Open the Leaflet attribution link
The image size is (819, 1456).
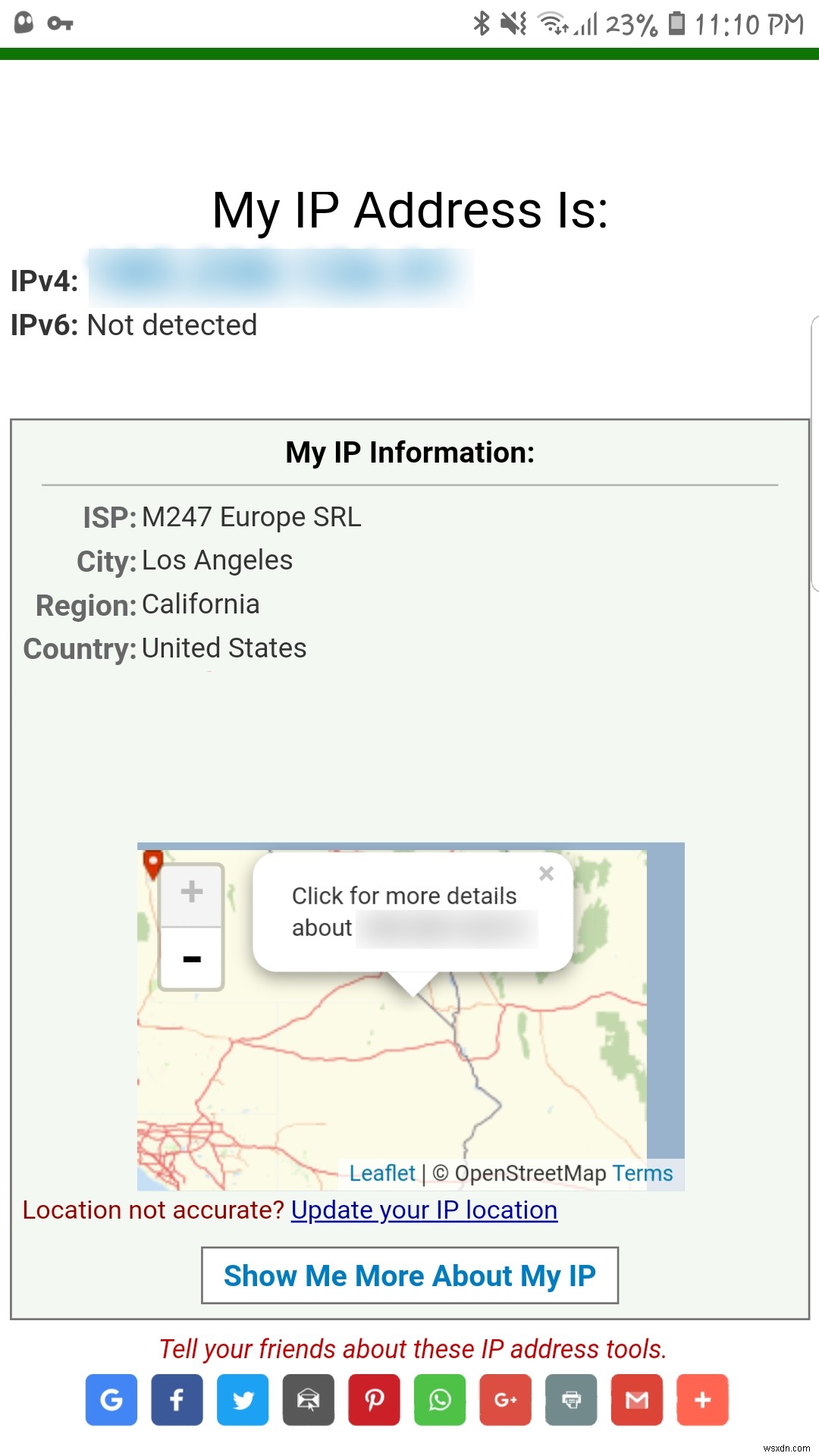click(381, 1173)
